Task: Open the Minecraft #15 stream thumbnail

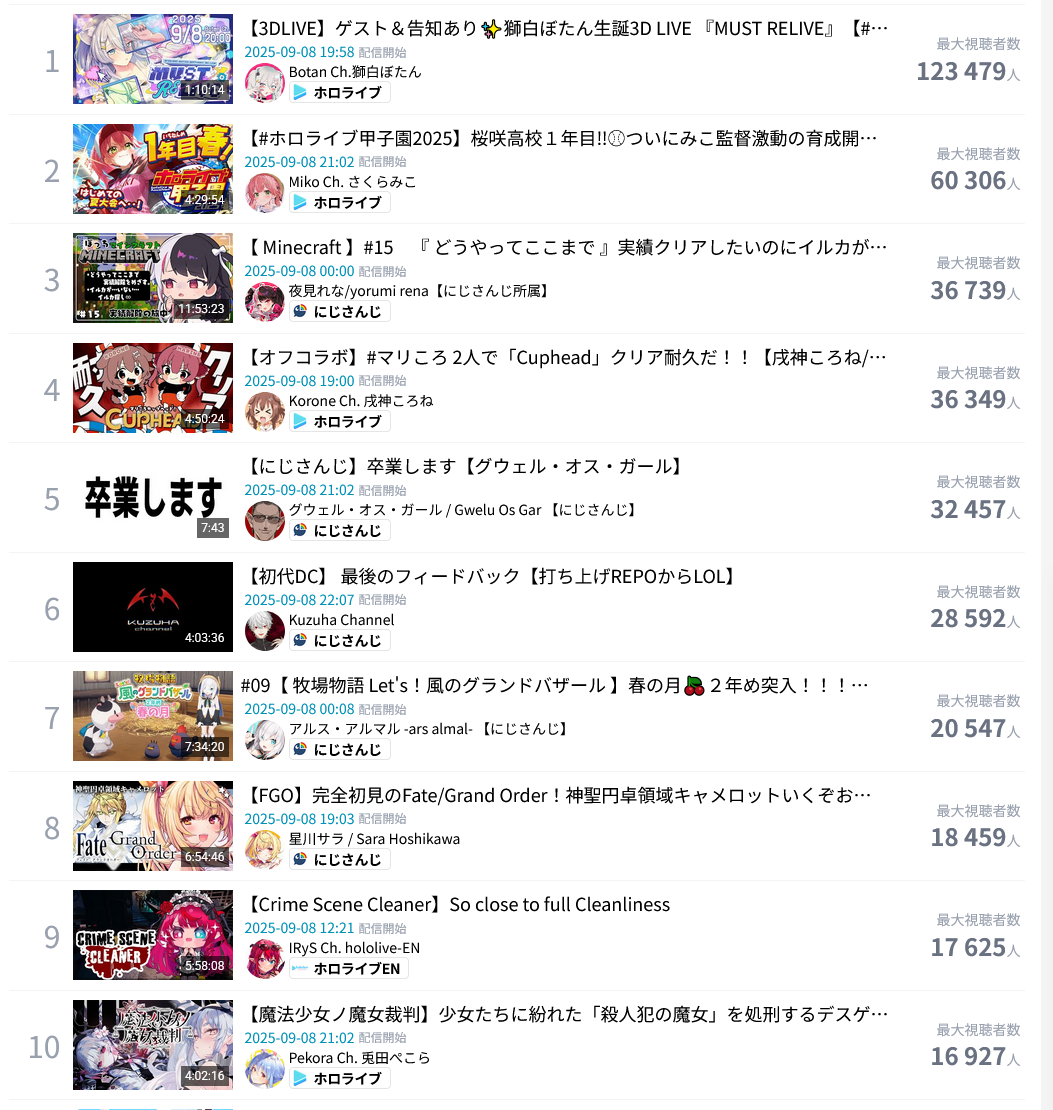Action: 152,278
